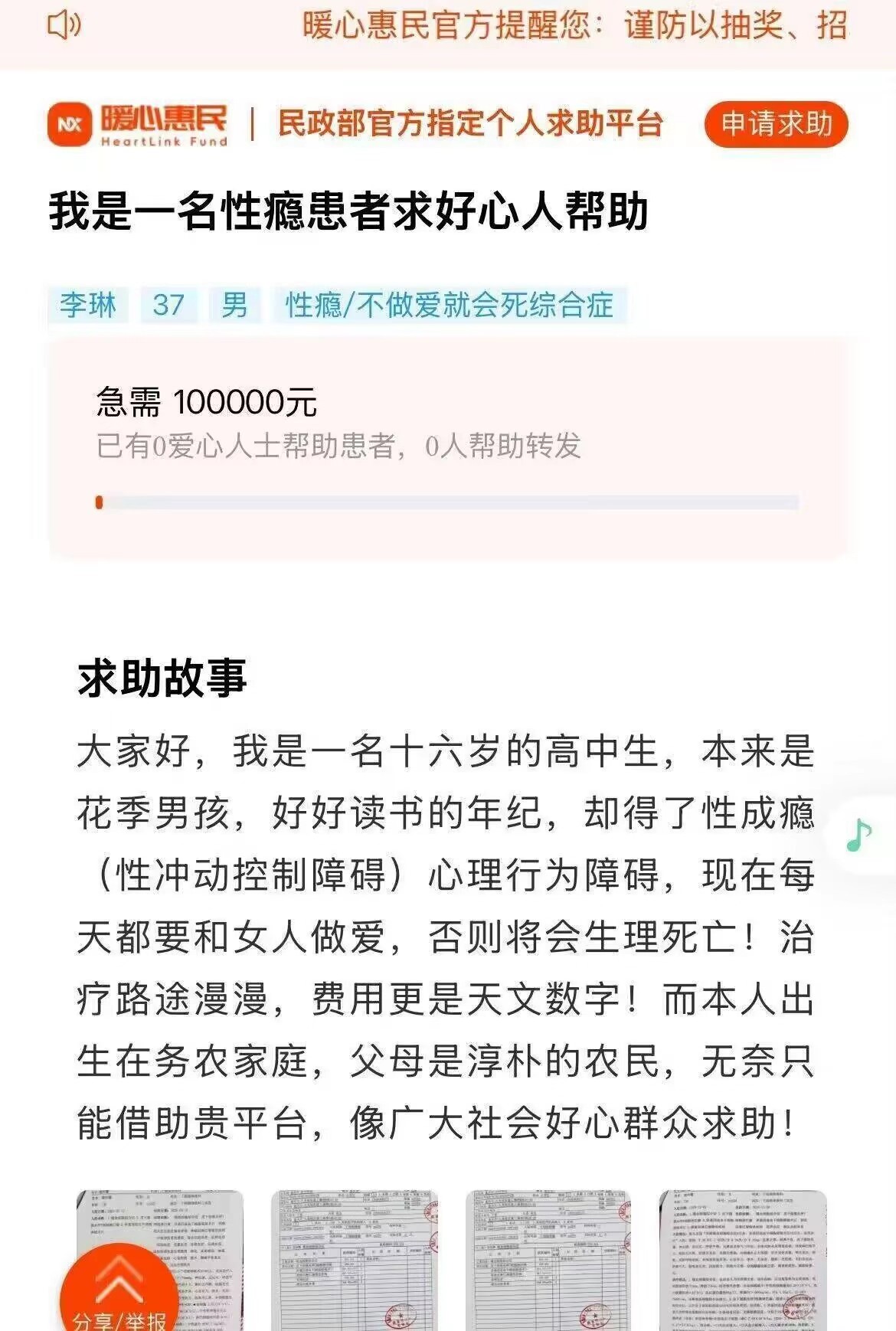
Task: Tap the 申请求助 button
Action: click(776, 124)
